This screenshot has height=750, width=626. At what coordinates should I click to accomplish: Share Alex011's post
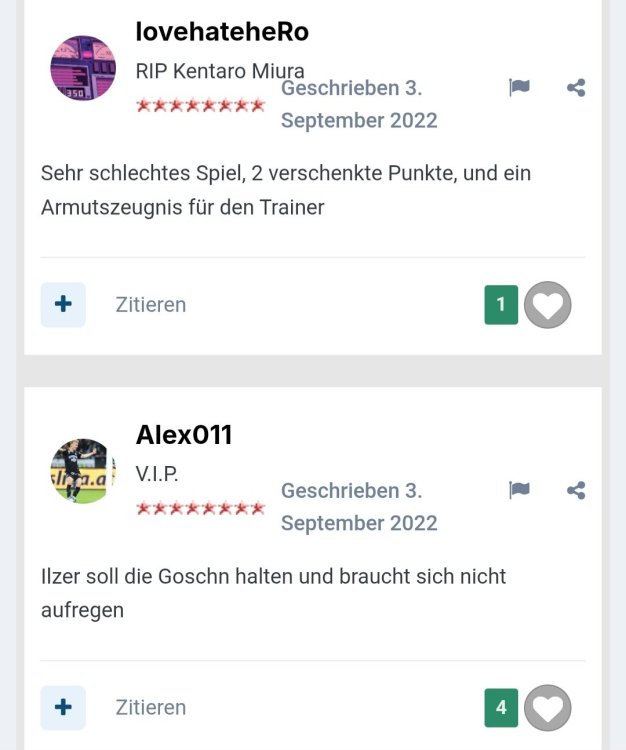coord(575,491)
